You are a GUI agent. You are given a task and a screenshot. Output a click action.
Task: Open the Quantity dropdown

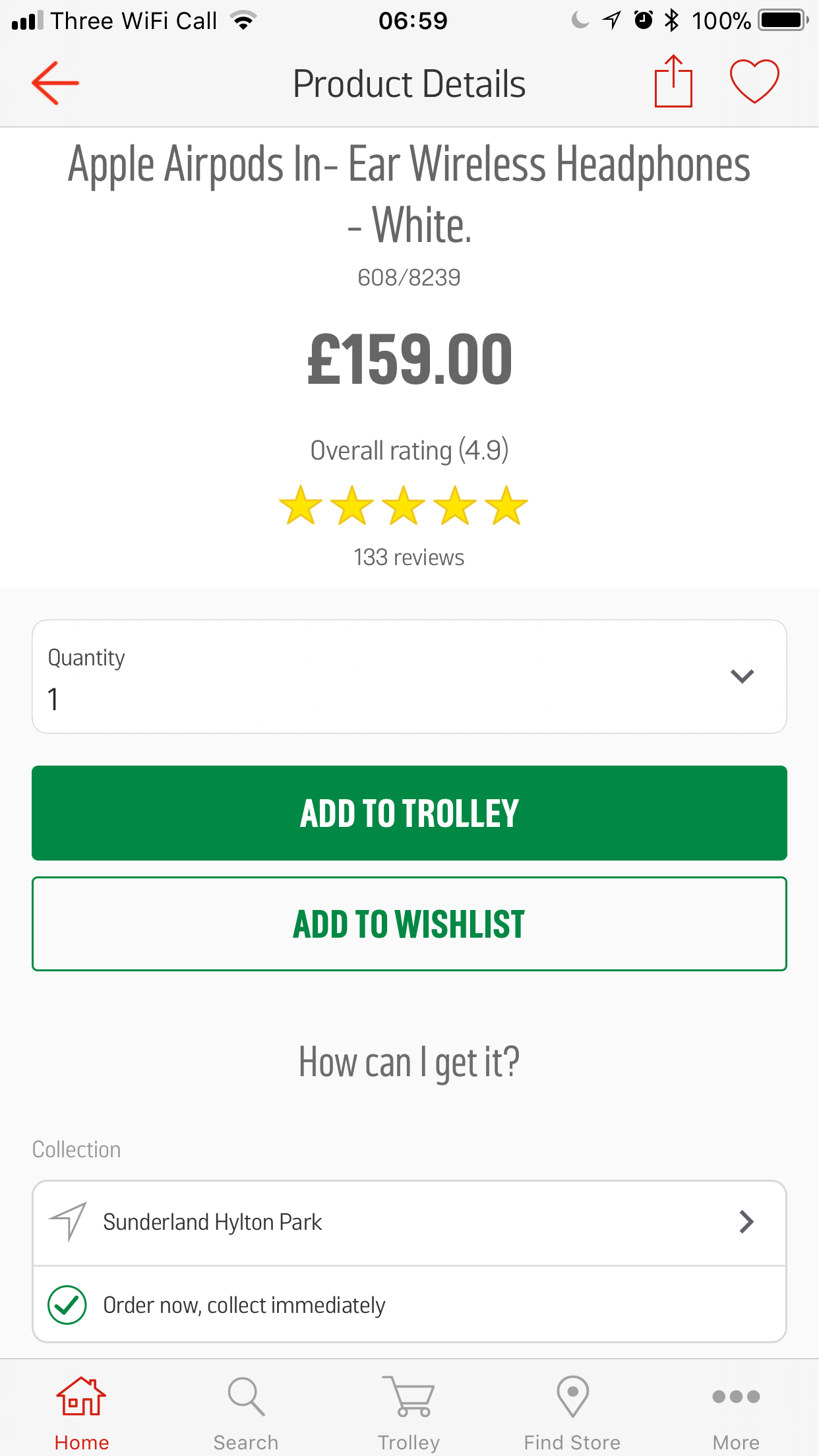[409, 677]
